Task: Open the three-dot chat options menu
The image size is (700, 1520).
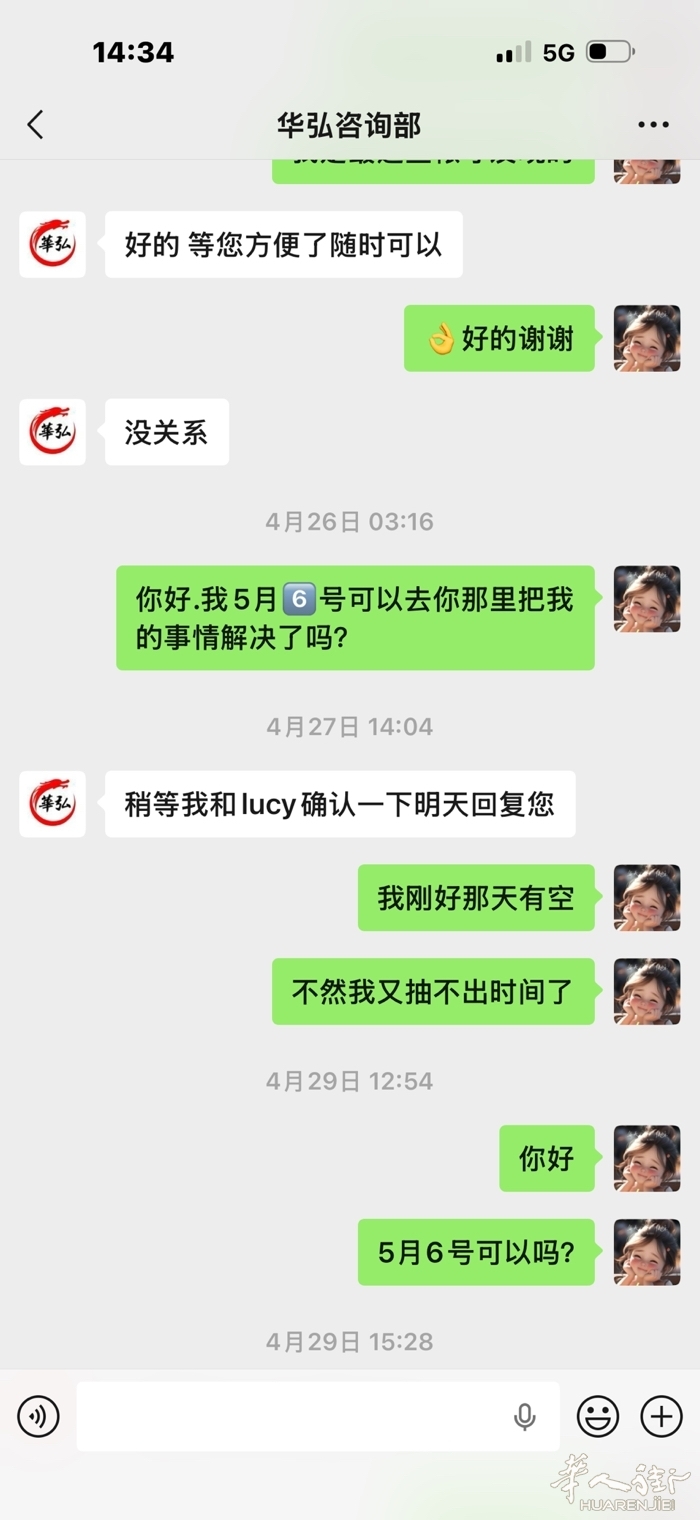Action: pyautogui.click(x=653, y=125)
